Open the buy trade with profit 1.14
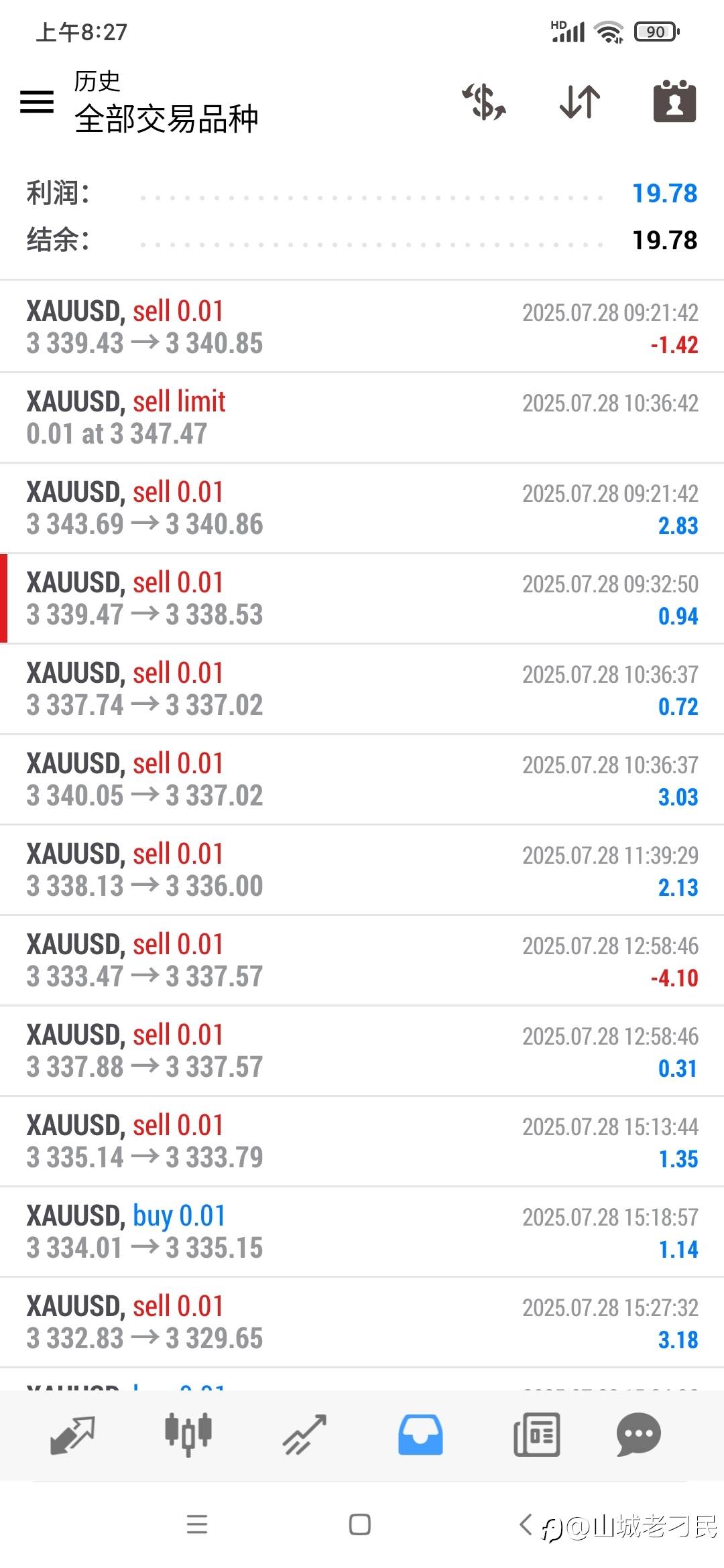Viewport: 724px width, 1568px height. (x=362, y=1232)
